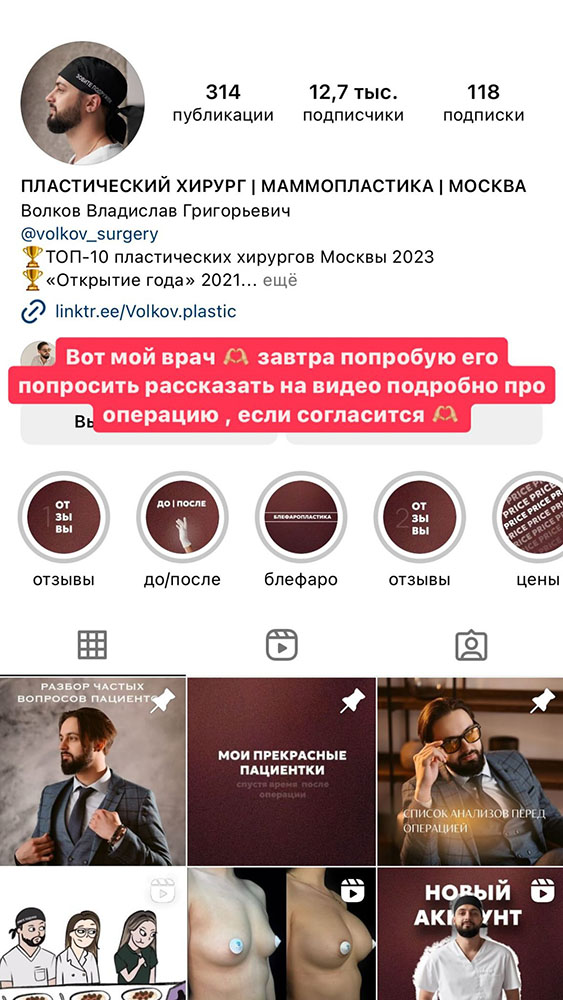
Task: View the 118 подписки list
Action: coord(483,103)
